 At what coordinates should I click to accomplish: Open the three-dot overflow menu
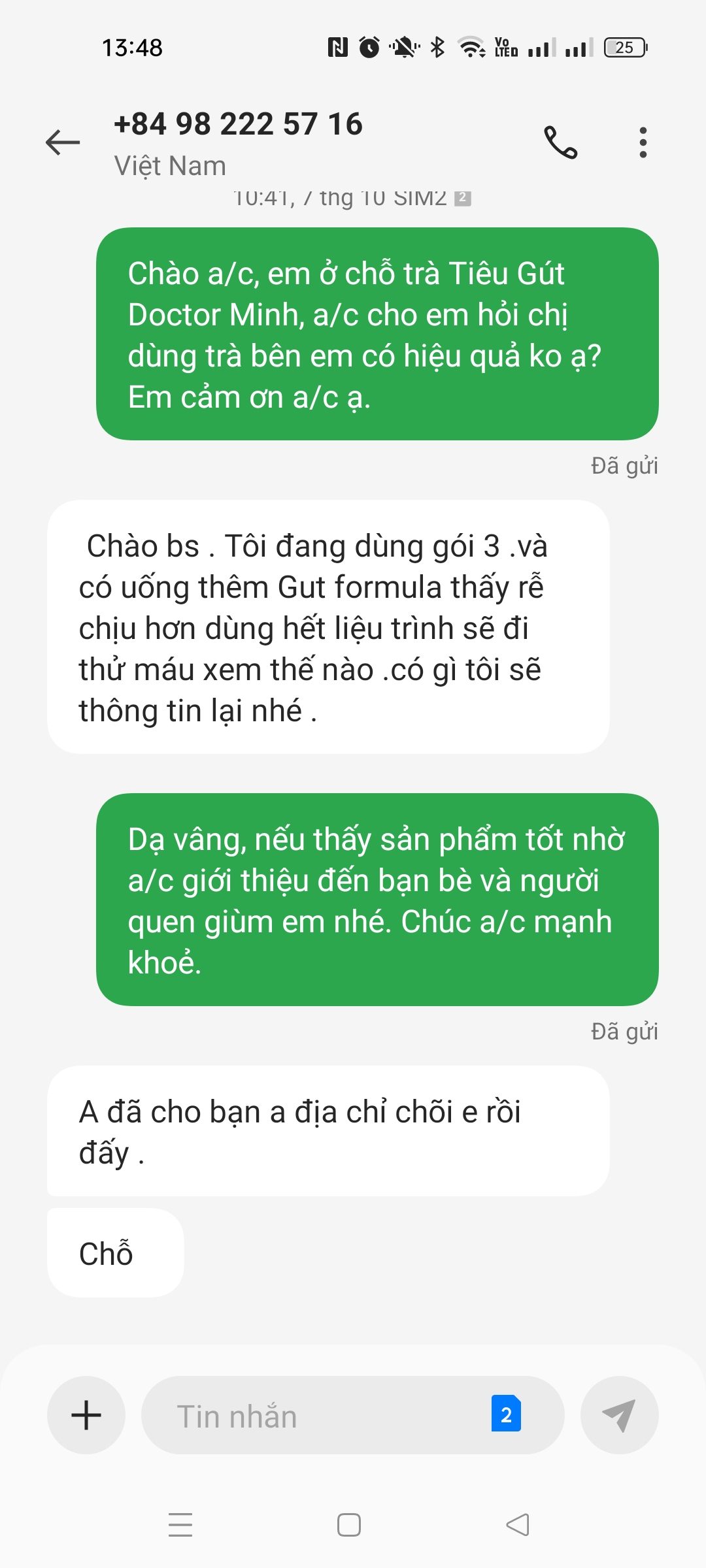pos(643,142)
